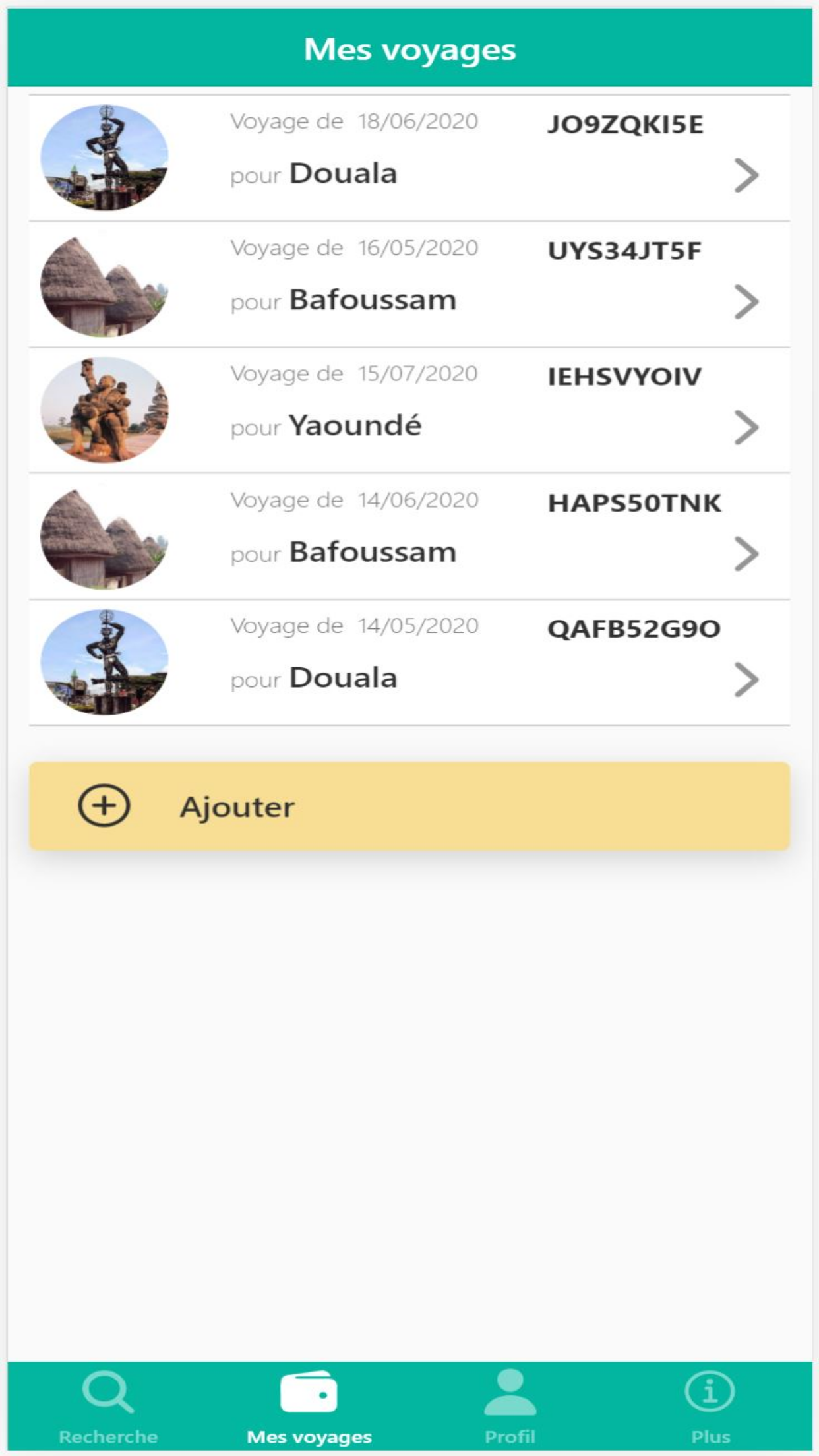Viewport: 819px width, 1456px height.
Task: Tap the Ajouter button to add a trip
Action: (409, 806)
